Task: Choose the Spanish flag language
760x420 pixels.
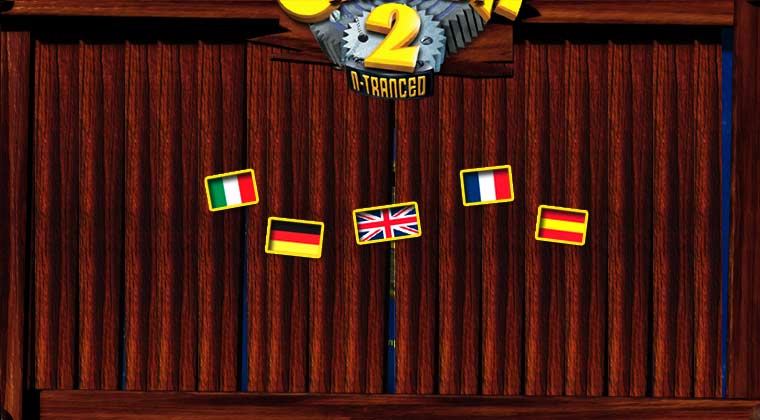Action: pos(561,225)
